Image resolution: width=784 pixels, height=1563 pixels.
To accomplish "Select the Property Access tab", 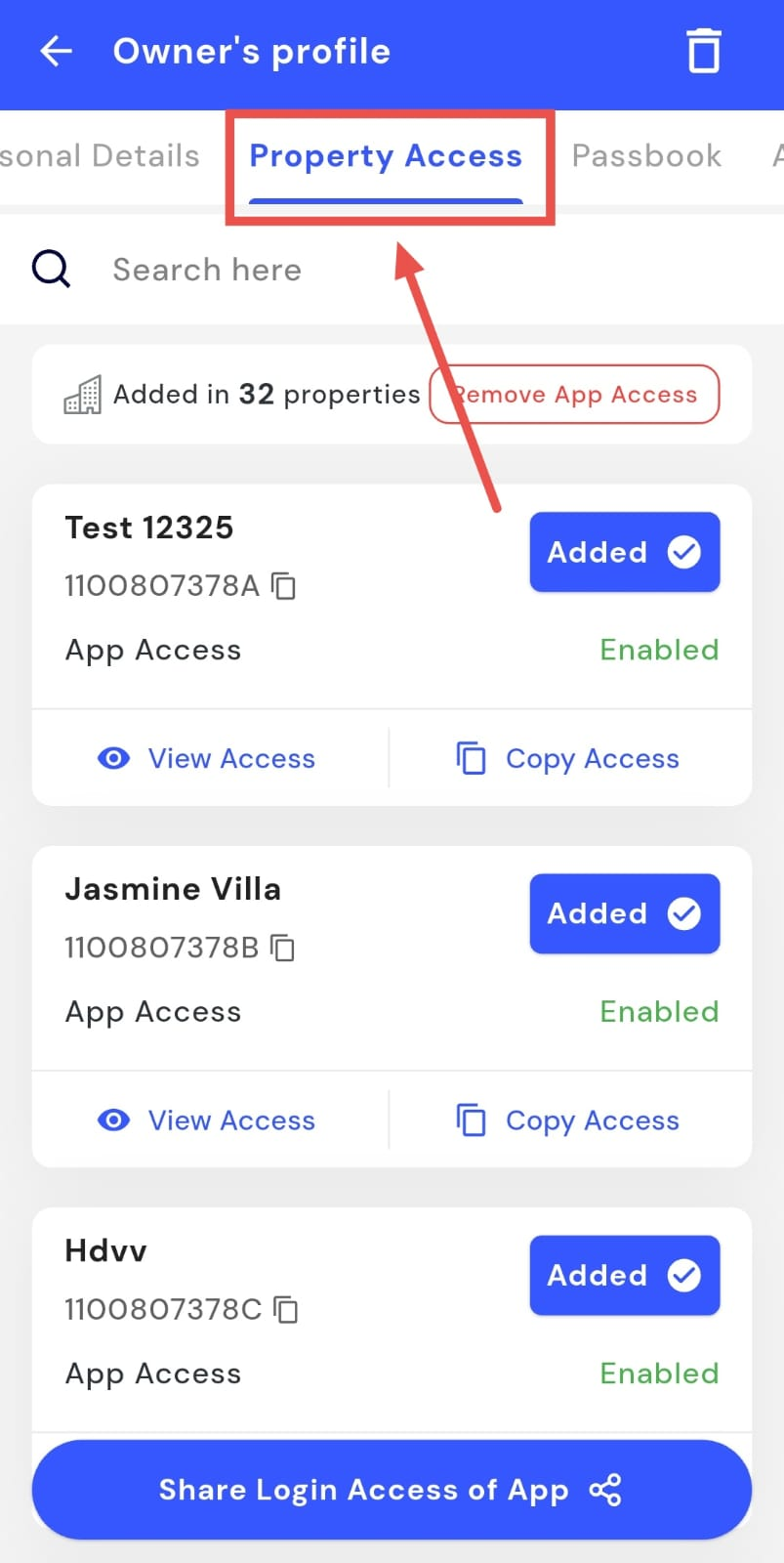I will coord(386,156).
